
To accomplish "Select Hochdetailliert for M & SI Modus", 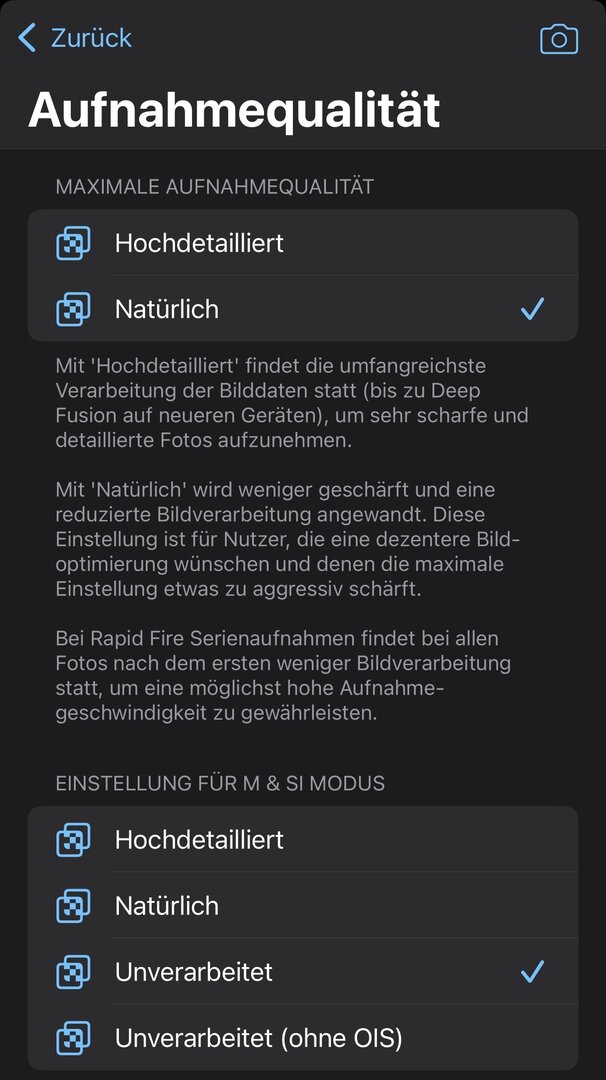I will click(302, 840).
